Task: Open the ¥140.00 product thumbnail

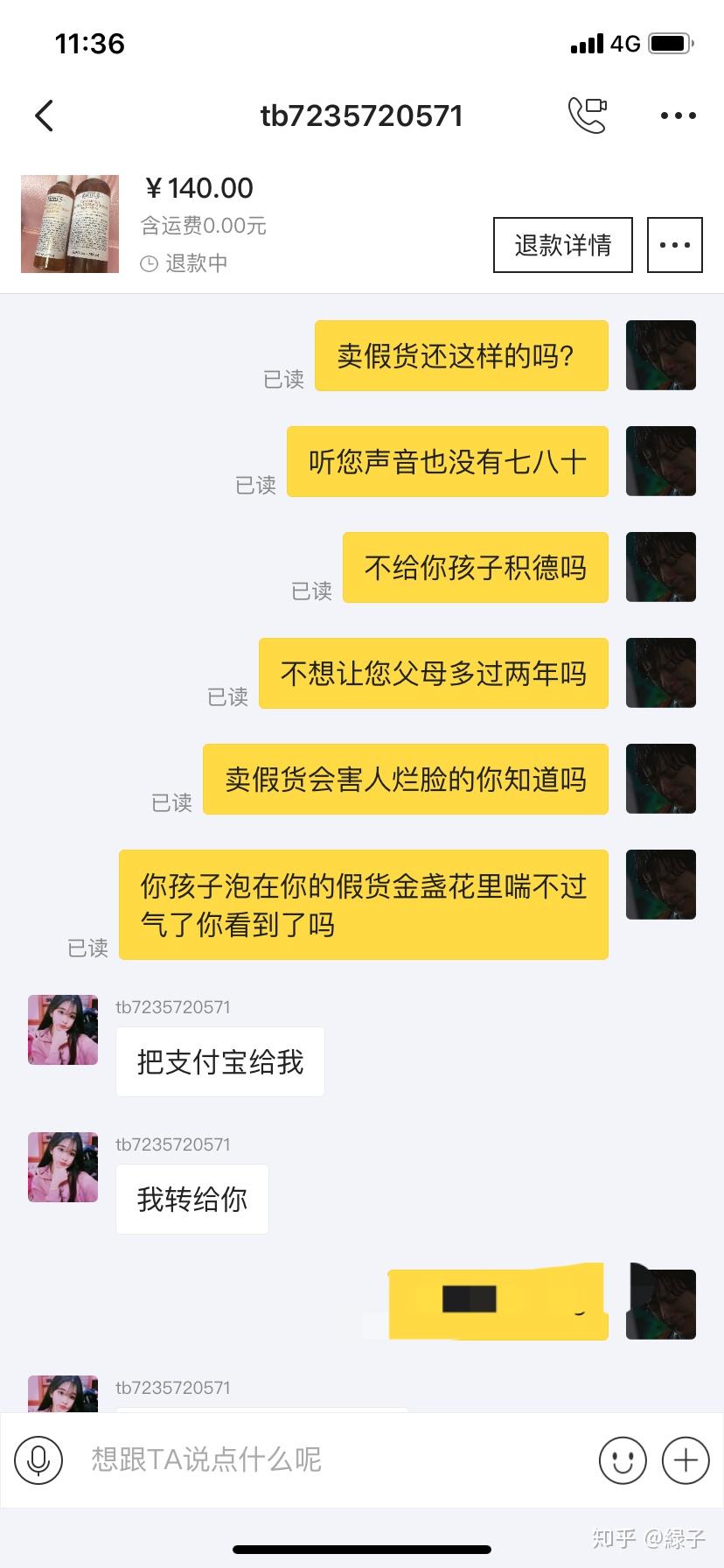Action: point(70,224)
